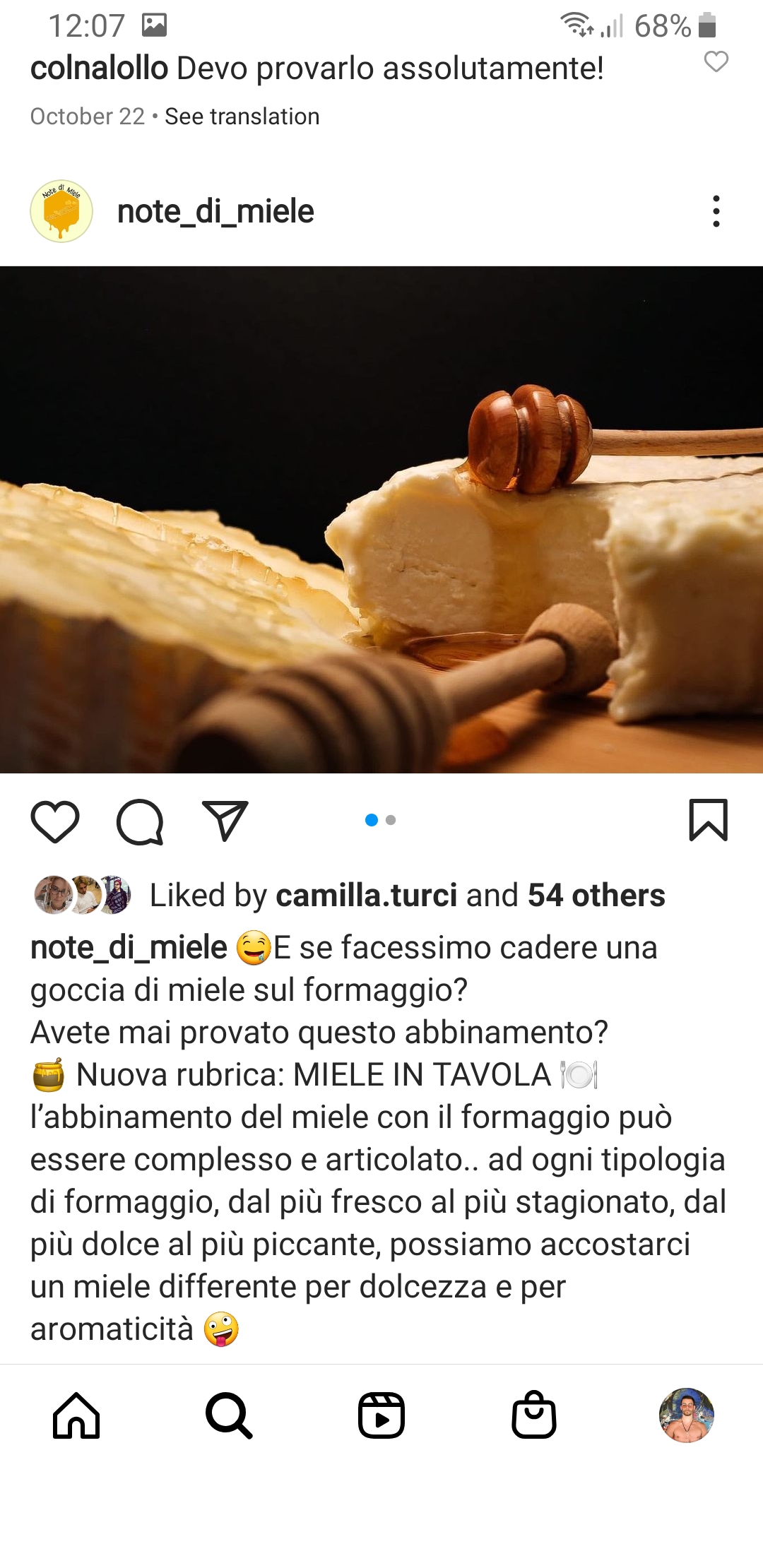Open comments on the honey cheese post
The image size is (763, 1568).
pyautogui.click(x=140, y=821)
